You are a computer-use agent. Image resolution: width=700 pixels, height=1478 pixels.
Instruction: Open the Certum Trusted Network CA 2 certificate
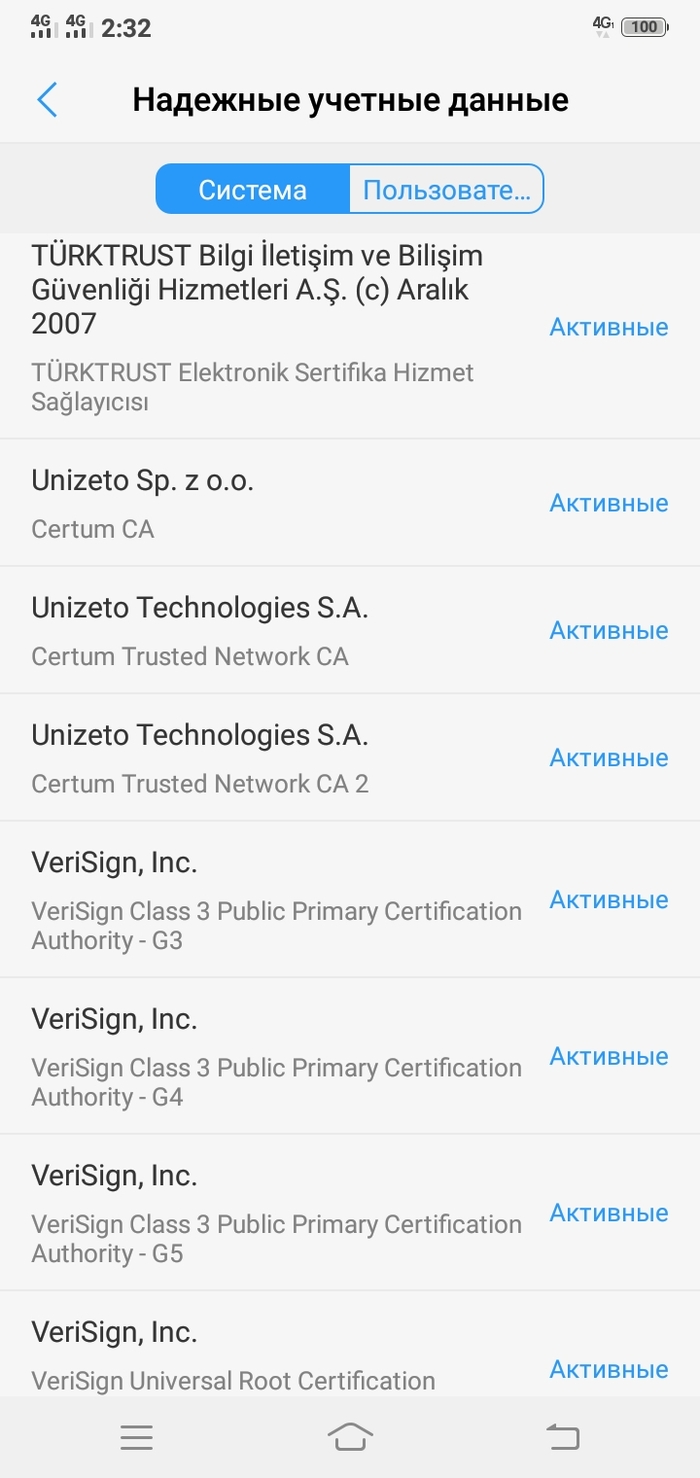click(270, 758)
